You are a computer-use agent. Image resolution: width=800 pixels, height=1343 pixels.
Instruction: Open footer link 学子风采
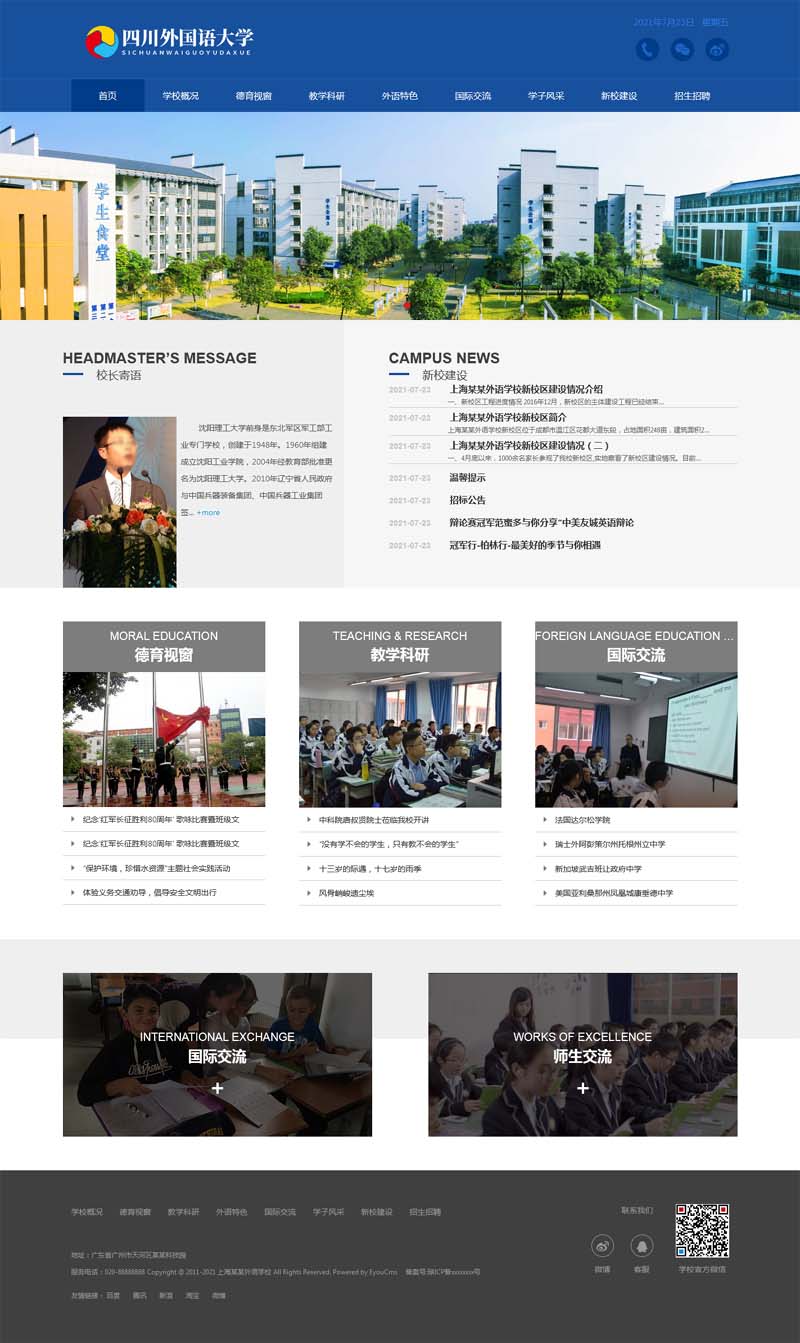[328, 1212]
